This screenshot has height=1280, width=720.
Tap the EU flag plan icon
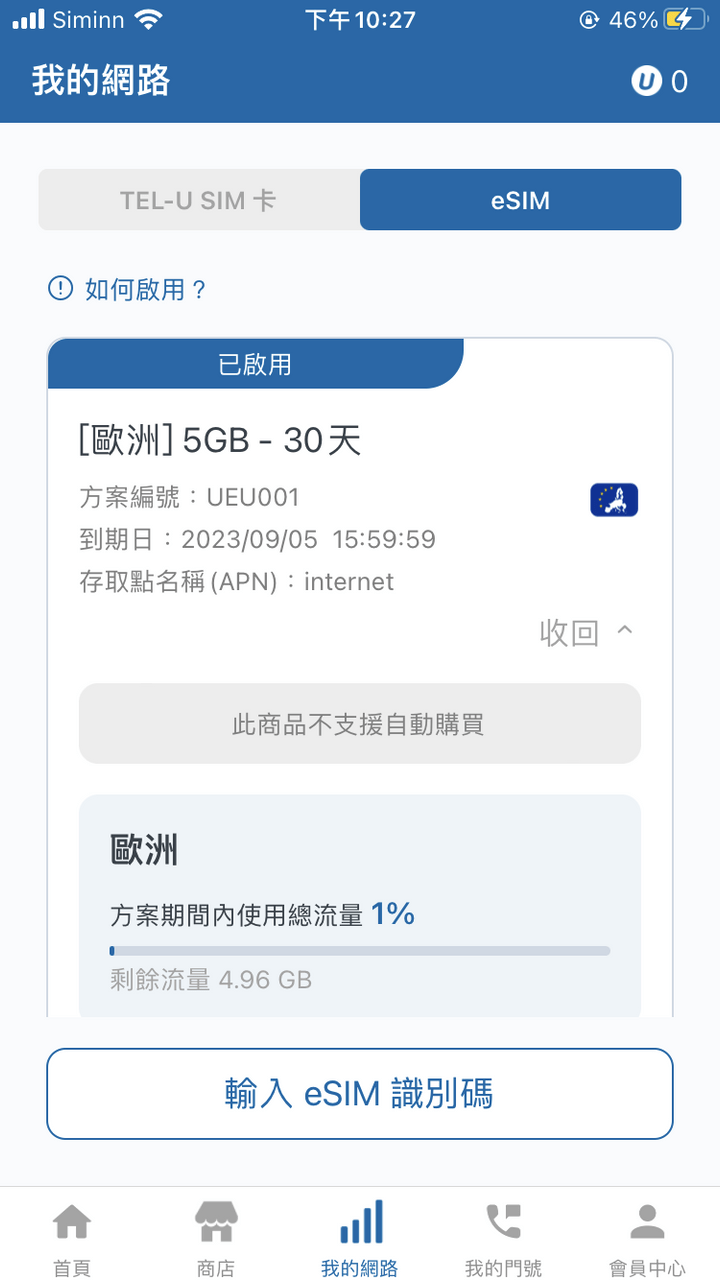click(x=613, y=499)
